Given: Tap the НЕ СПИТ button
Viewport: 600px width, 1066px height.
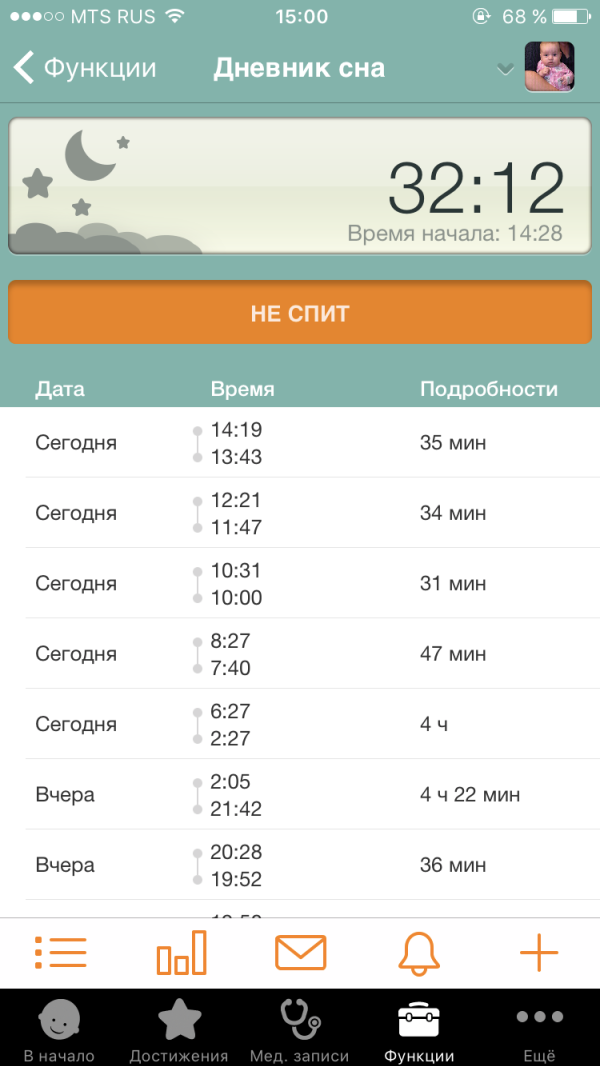Looking at the screenshot, I should click(x=300, y=313).
